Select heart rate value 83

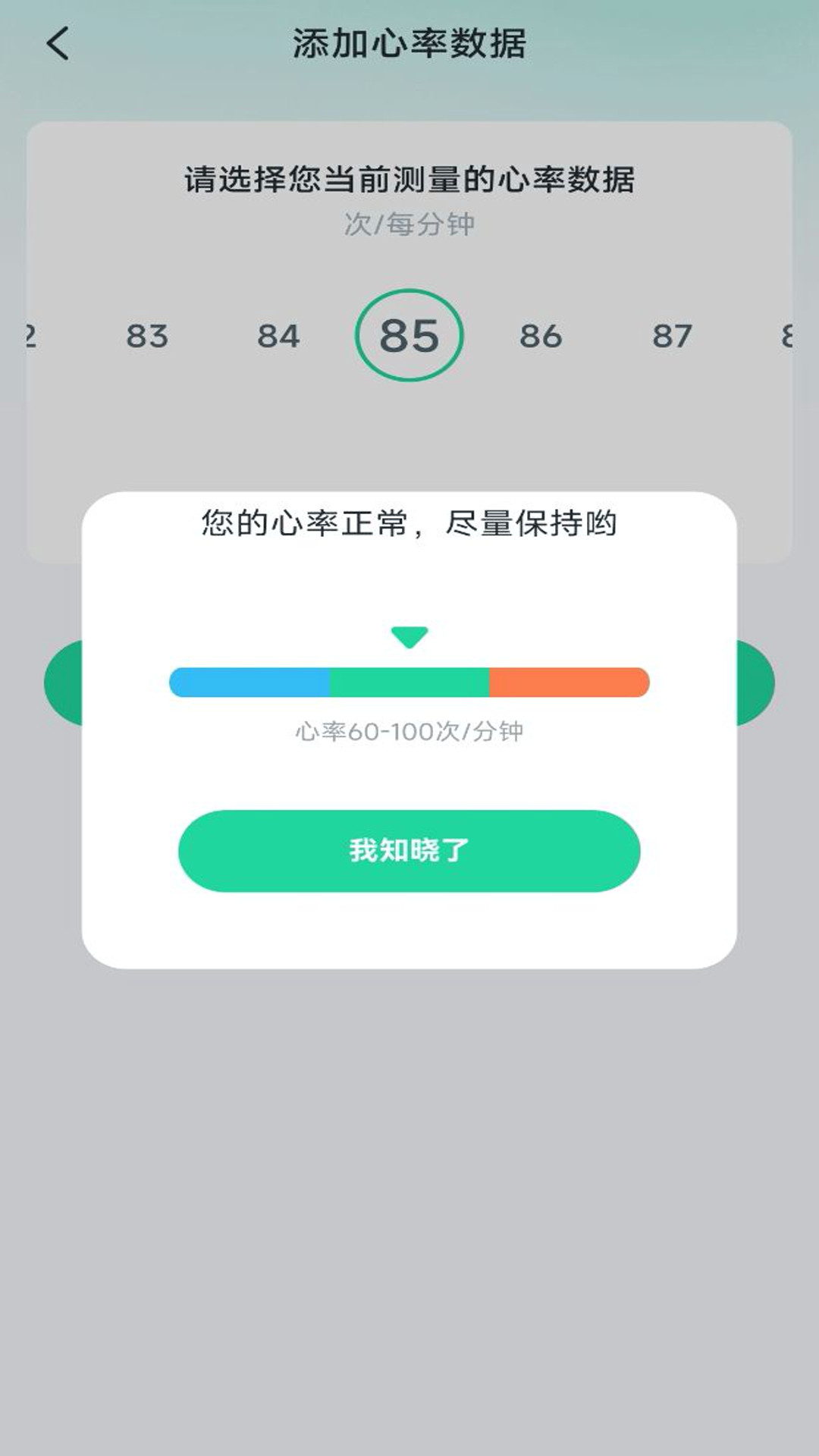click(147, 336)
